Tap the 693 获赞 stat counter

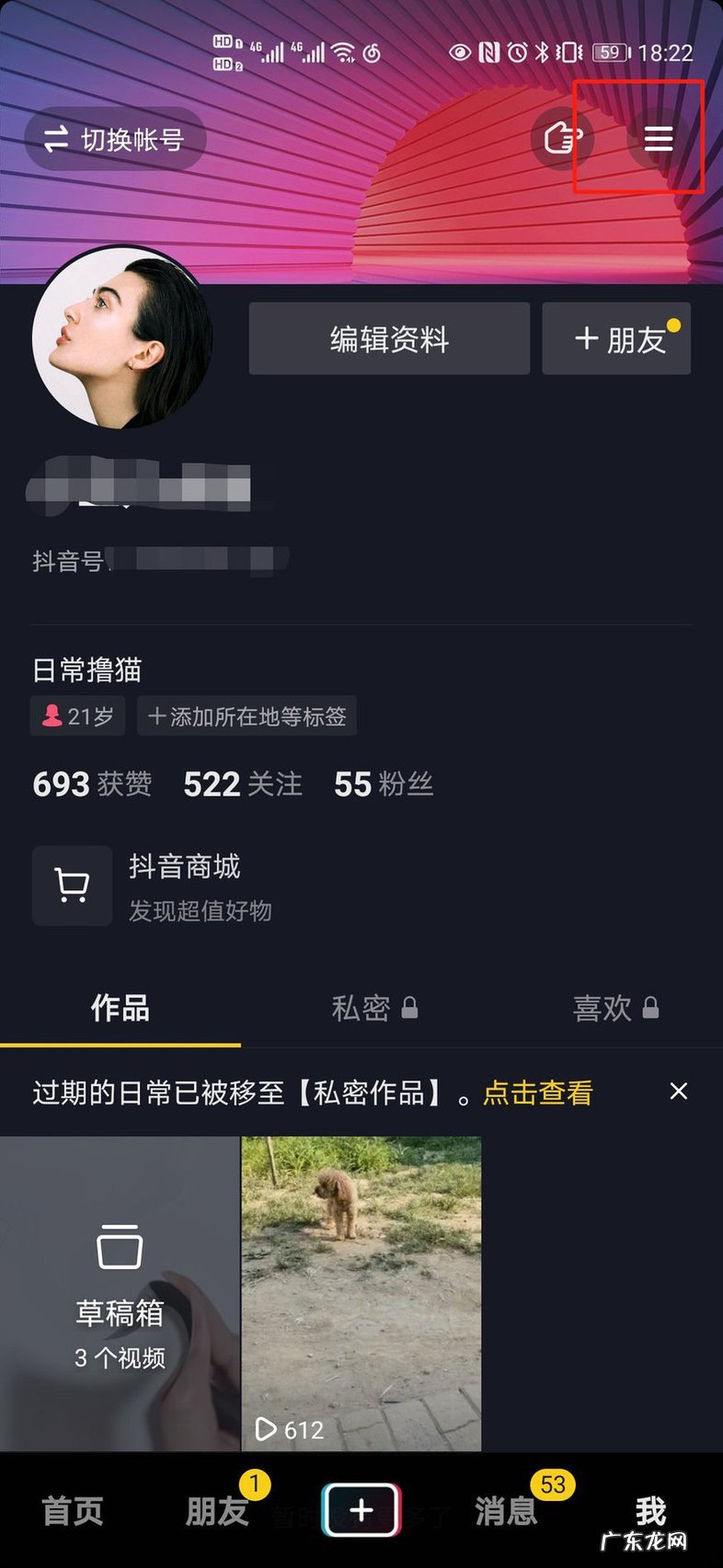pyautogui.click(x=92, y=784)
